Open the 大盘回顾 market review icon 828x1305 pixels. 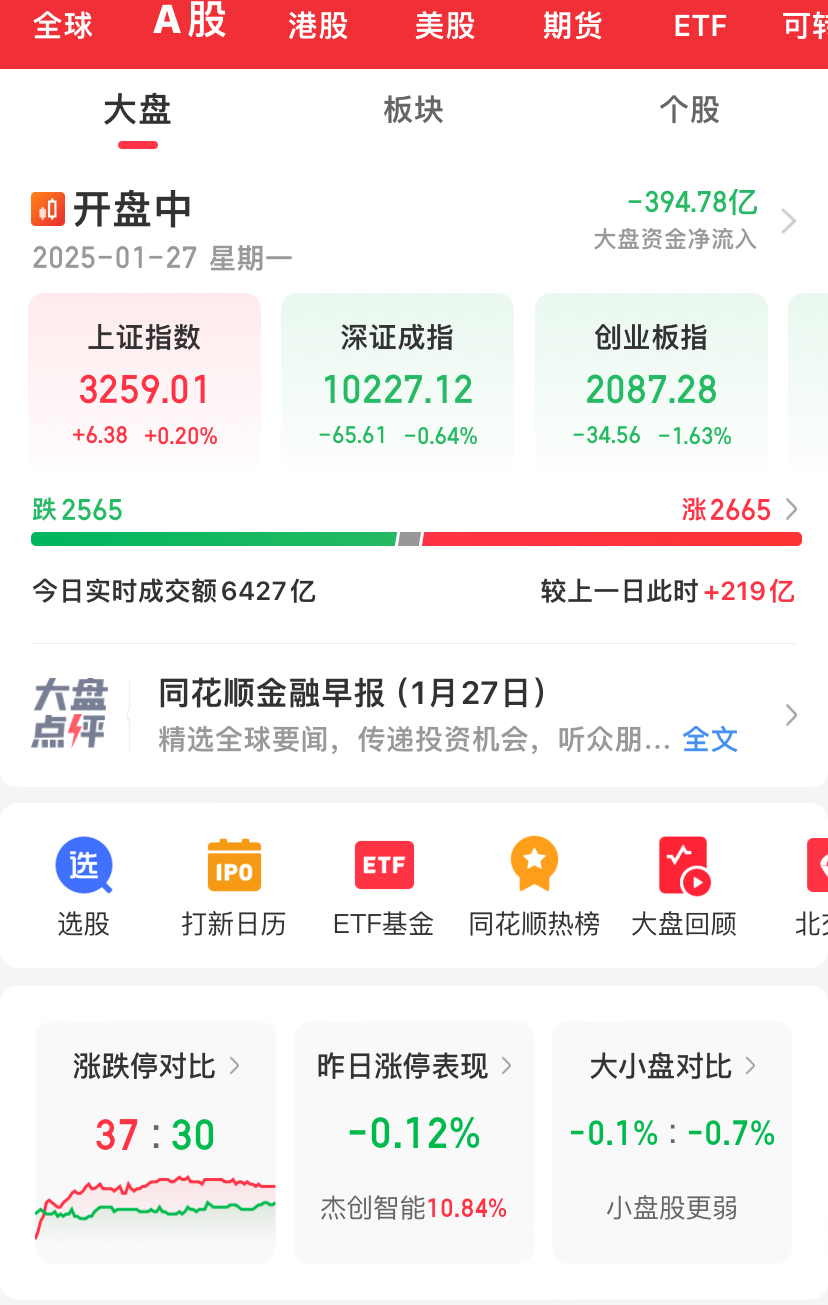[x=683, y=865]
